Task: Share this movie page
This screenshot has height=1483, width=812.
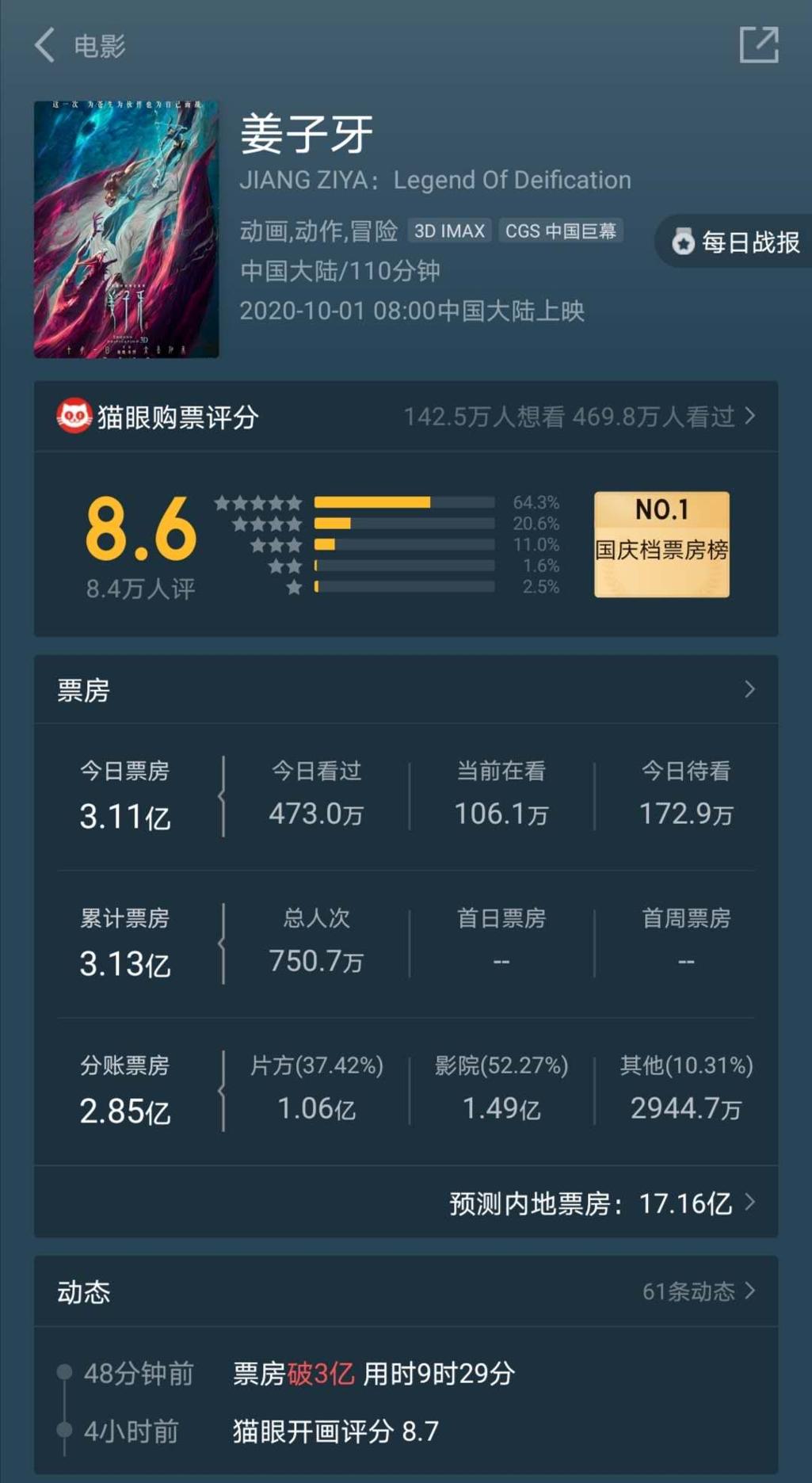Action: pos(758,45)
